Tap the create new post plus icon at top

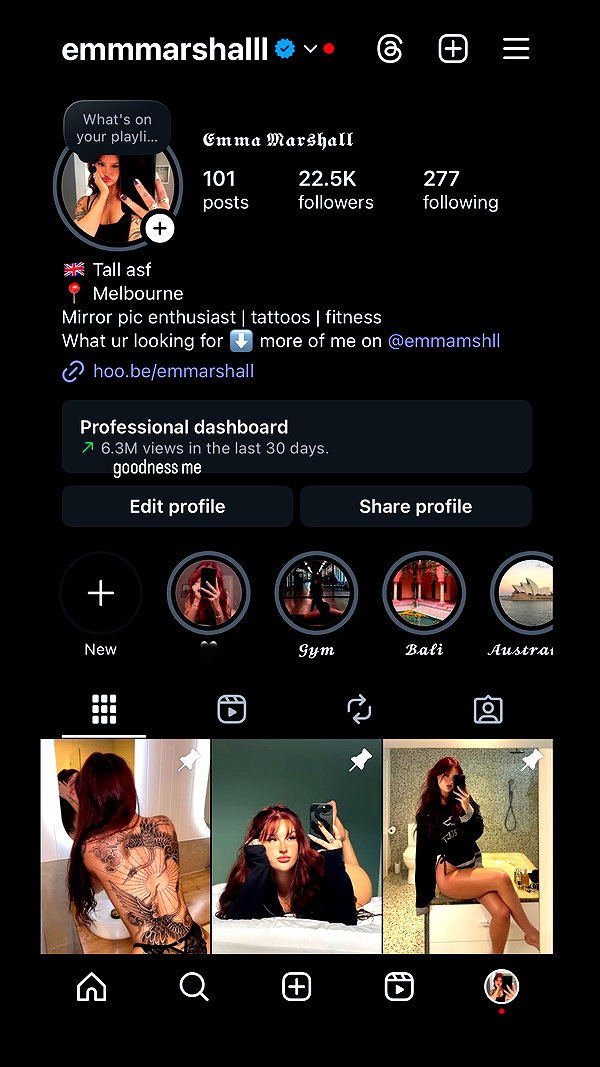(453, 49)
